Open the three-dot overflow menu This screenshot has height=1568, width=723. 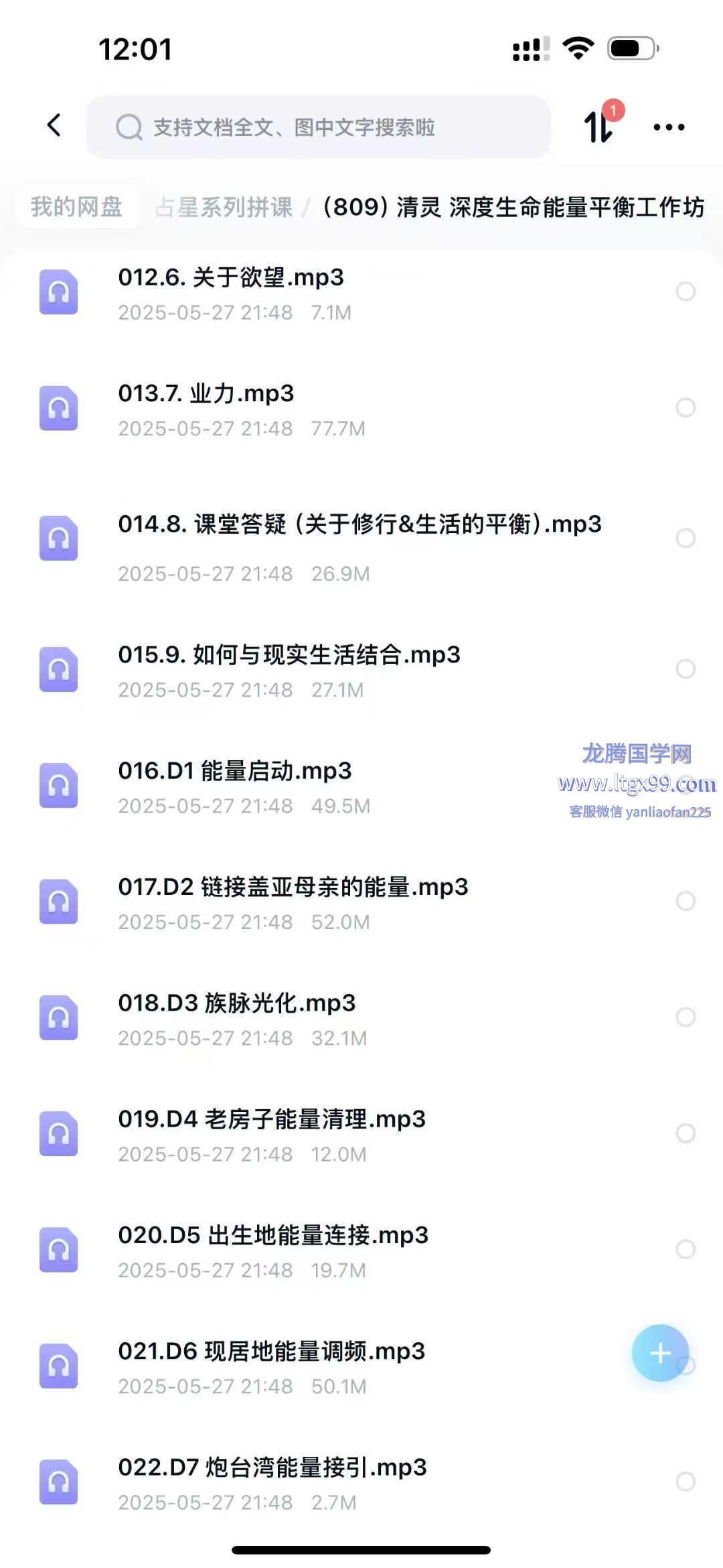coord(669,127)
